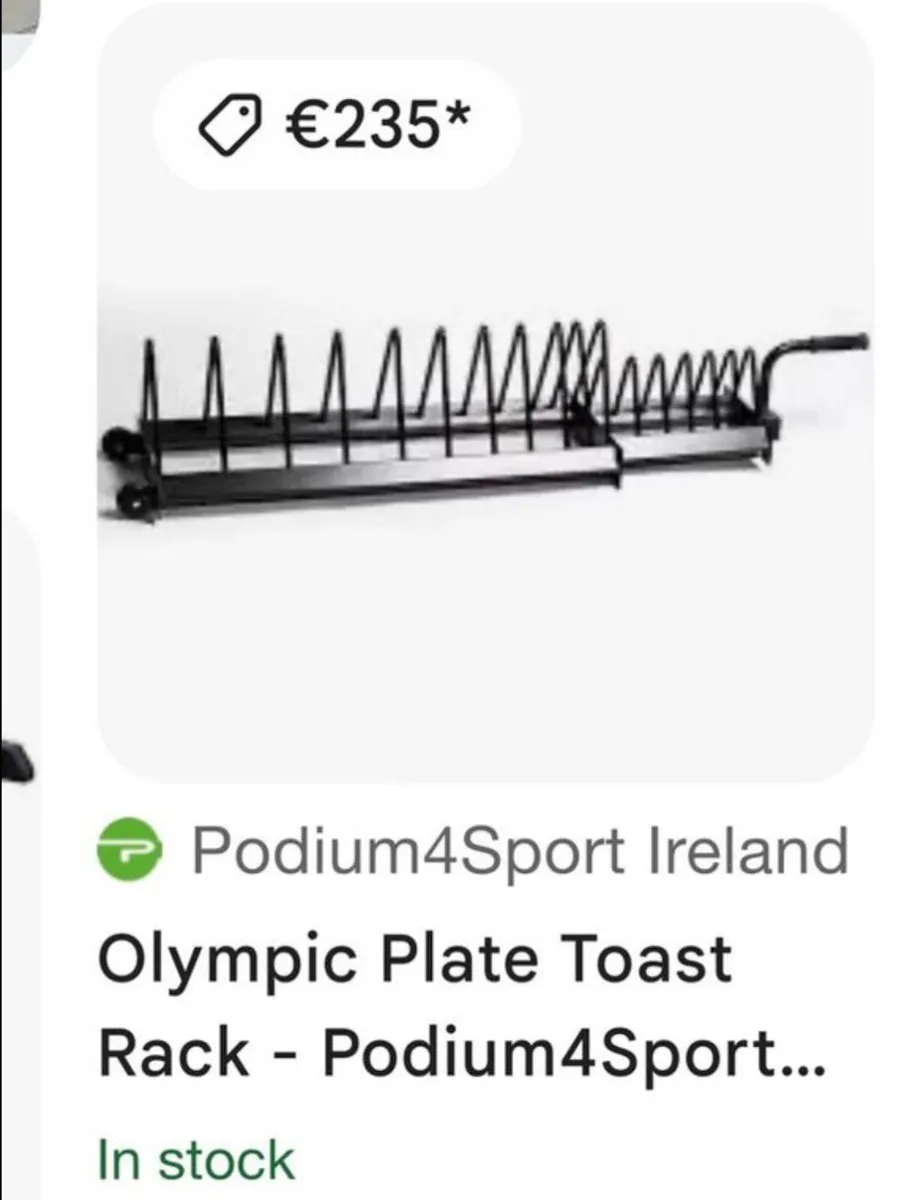Click the In stock availability status
This screenshot has width=921, height=1200.
point(193,1160)
